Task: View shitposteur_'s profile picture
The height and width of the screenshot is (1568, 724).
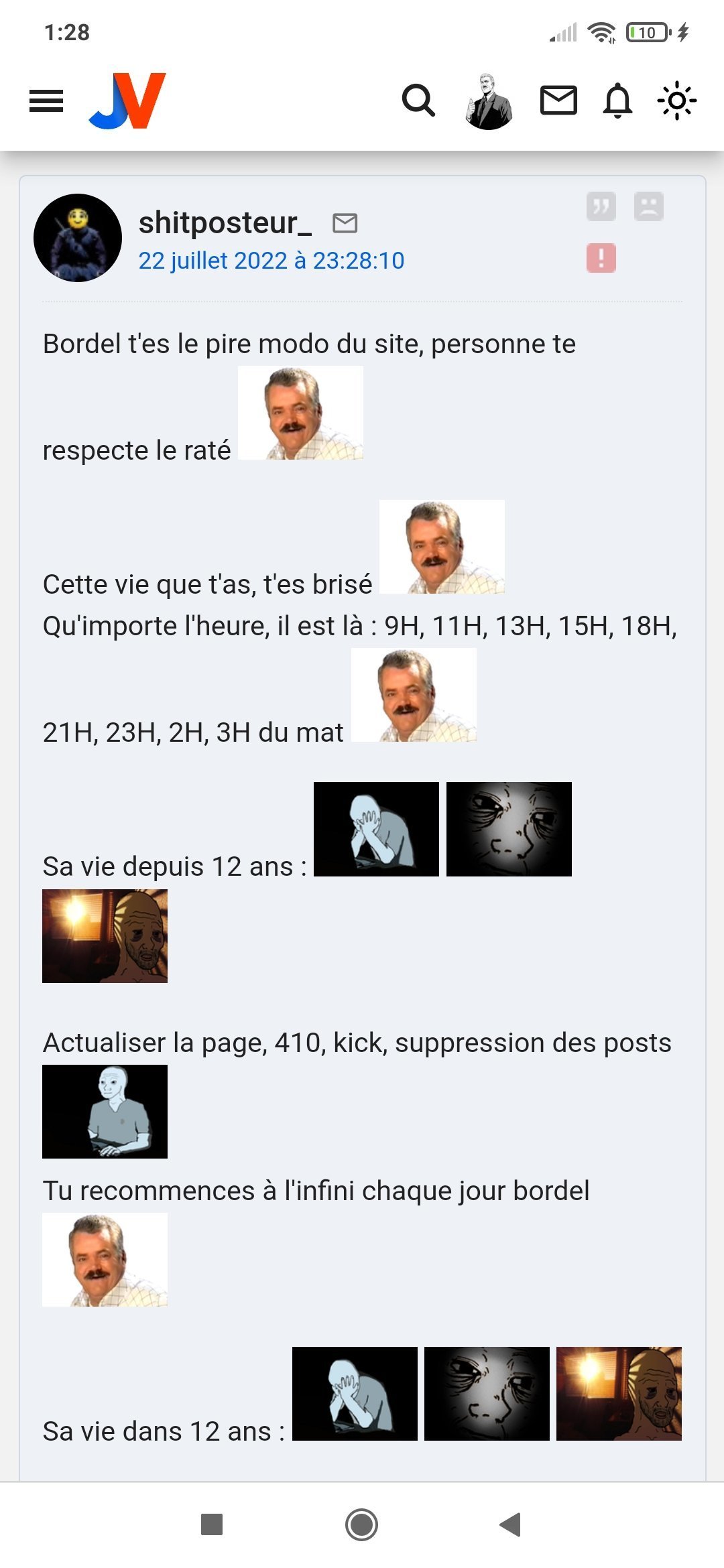Action: (78, 238)
